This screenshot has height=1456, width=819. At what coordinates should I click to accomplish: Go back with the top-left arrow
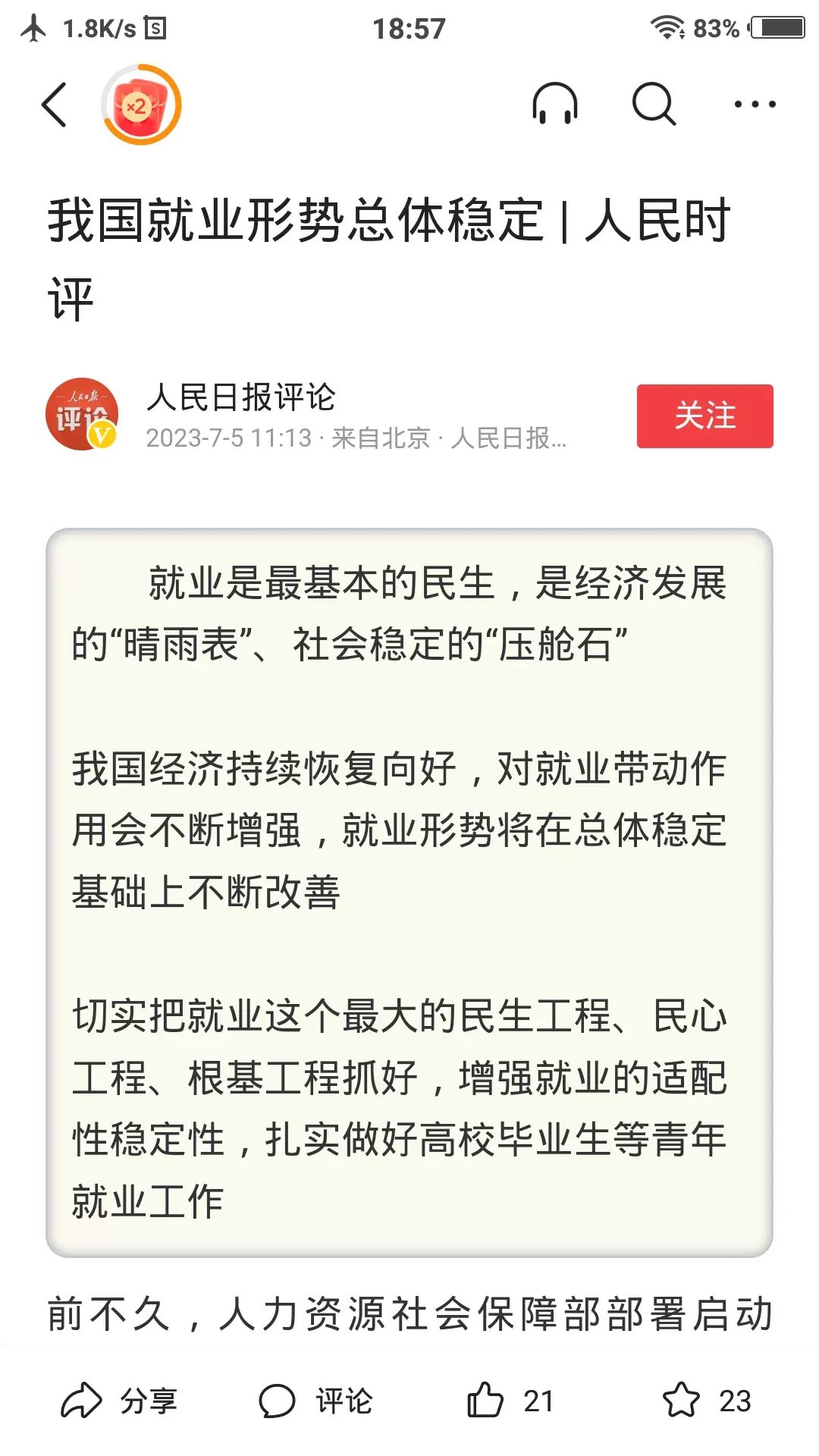tap(55, 105)
